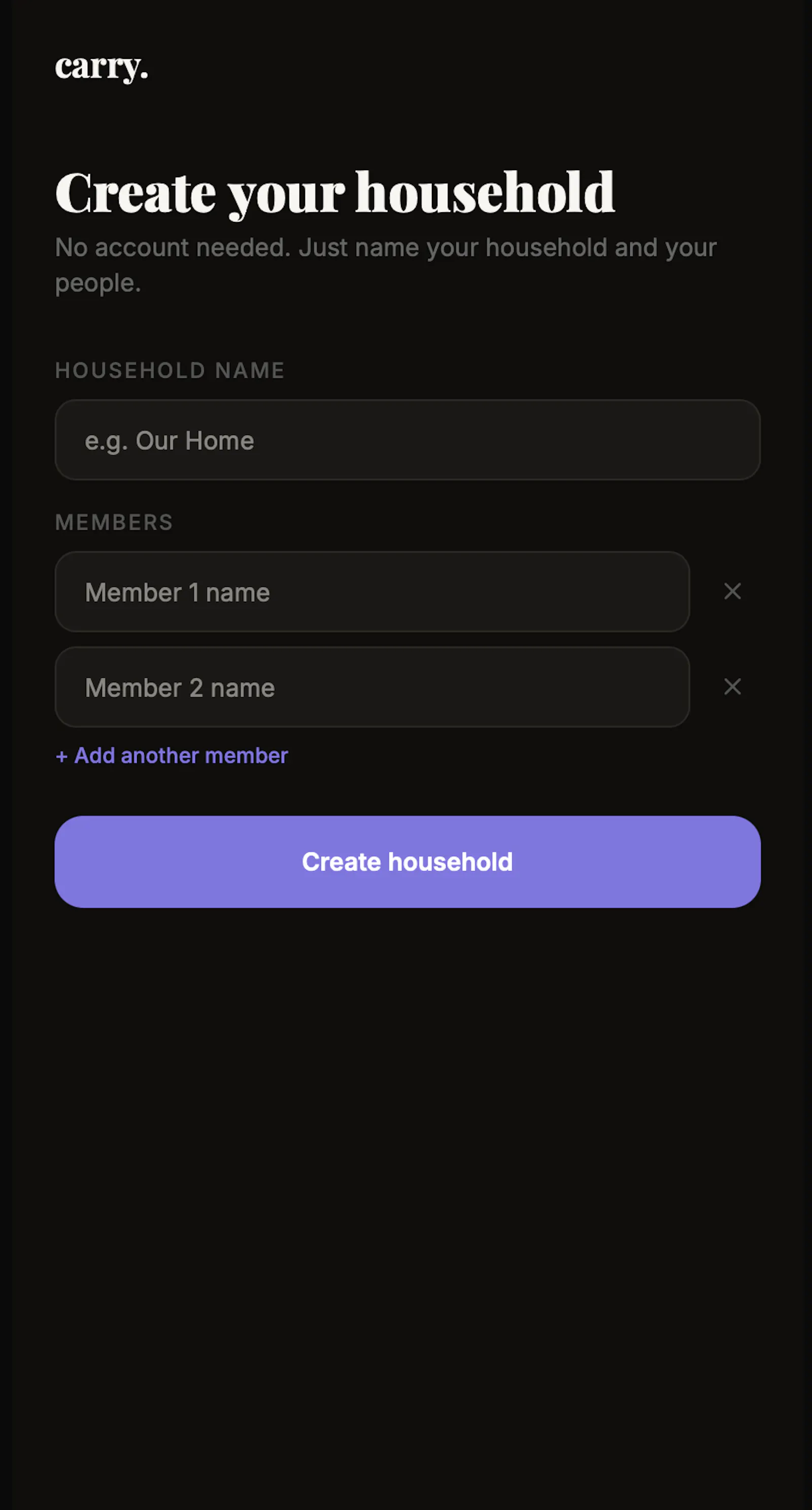Remove the Member 2 row
The width and height of the screenshot is (812, 1510).
coord(732,686)
